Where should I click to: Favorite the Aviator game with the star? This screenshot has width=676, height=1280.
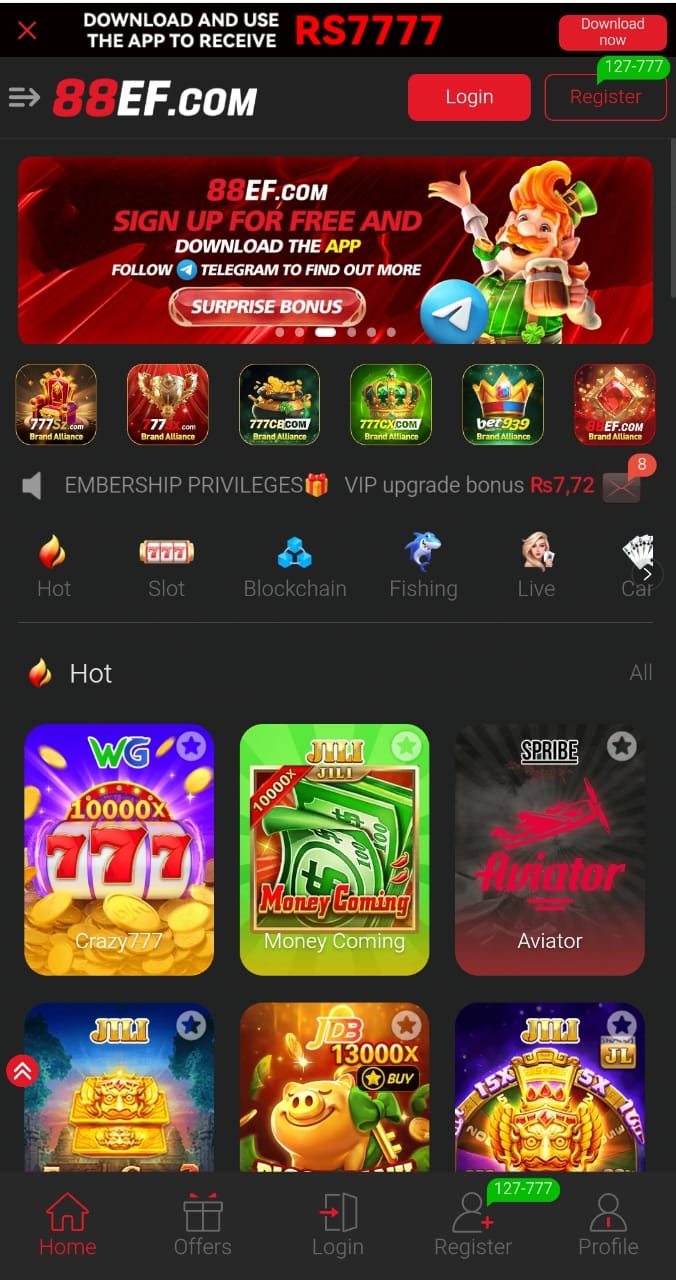(x=622, y=745)
